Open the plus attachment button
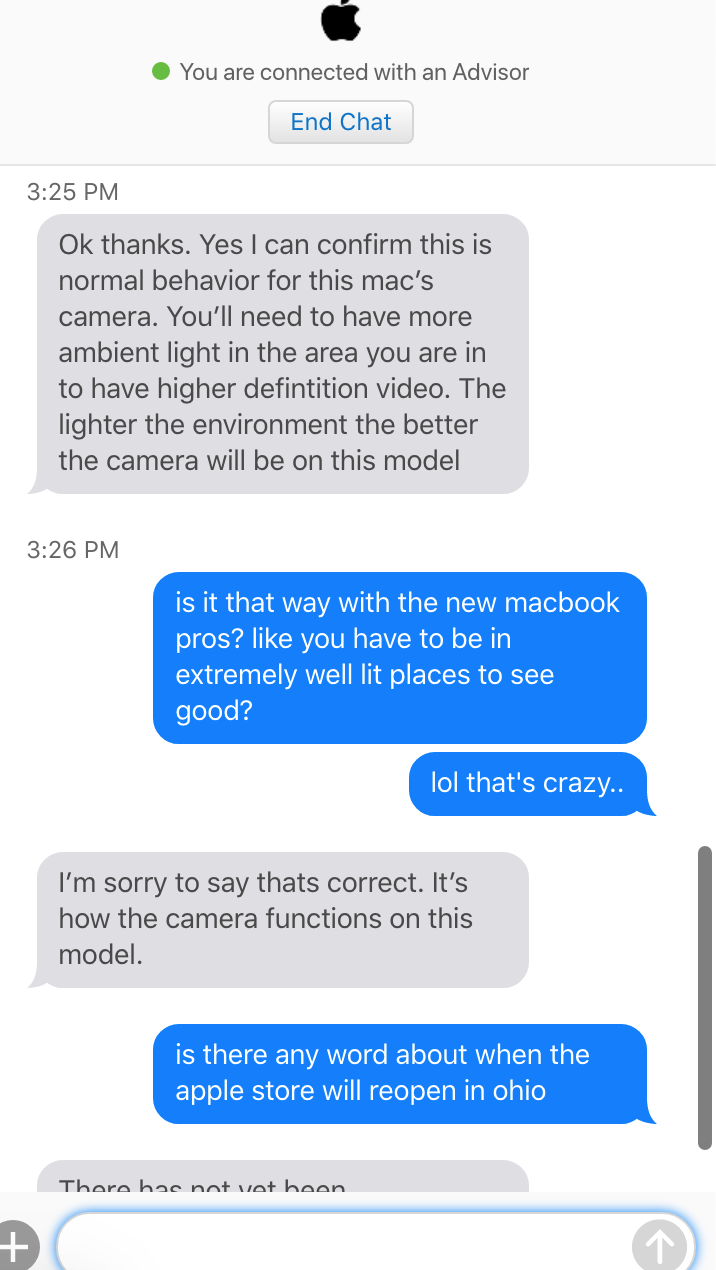The image size is (716, 1270). pos(17,1246)
